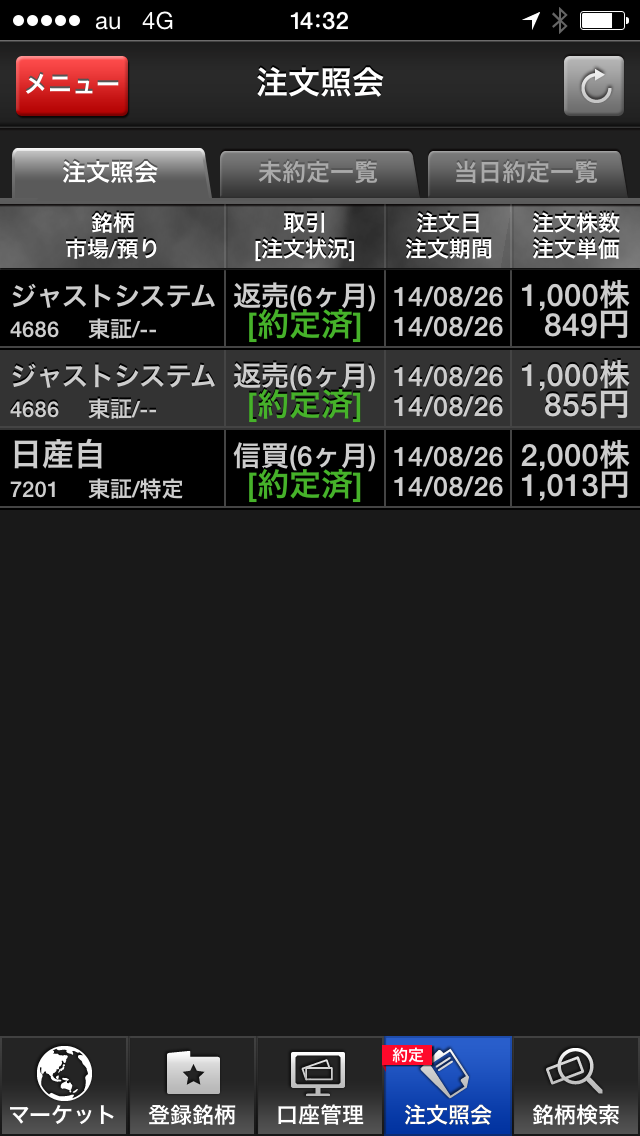Switch to the 当日約定一覧 tab
This screenshot has height=1136, width=640.
point(525,173)
